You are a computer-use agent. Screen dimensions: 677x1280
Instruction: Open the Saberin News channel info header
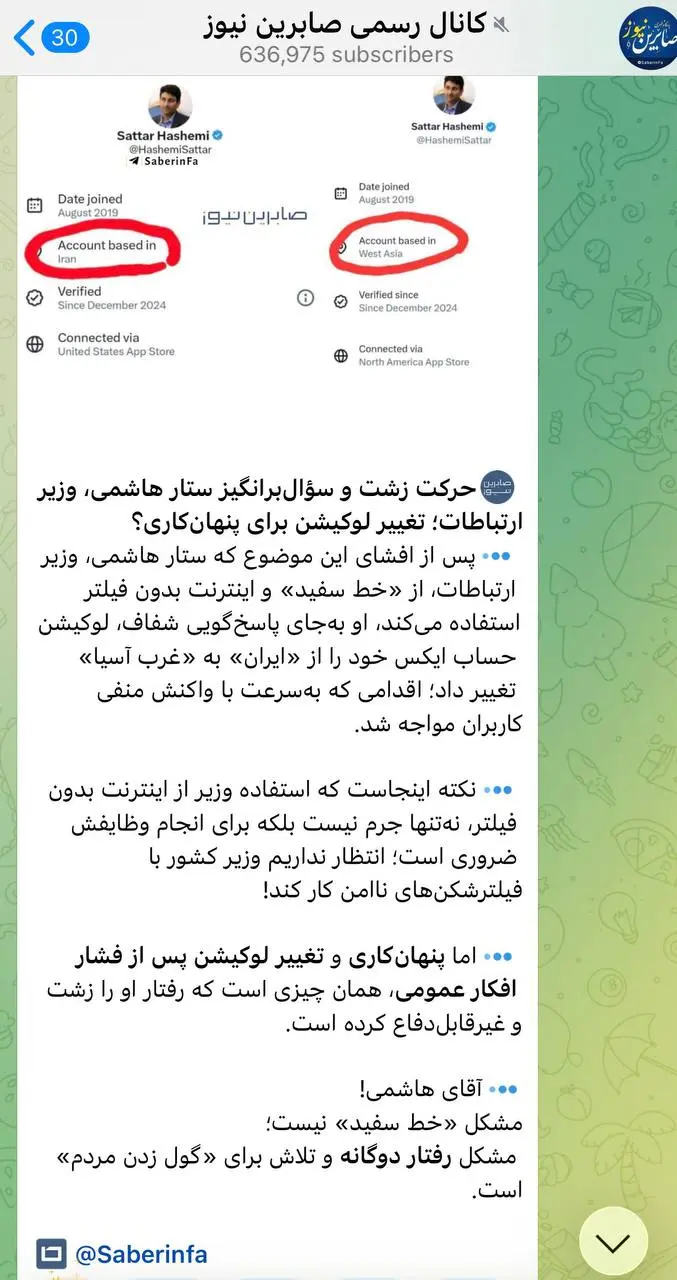(x=347, y=38)
